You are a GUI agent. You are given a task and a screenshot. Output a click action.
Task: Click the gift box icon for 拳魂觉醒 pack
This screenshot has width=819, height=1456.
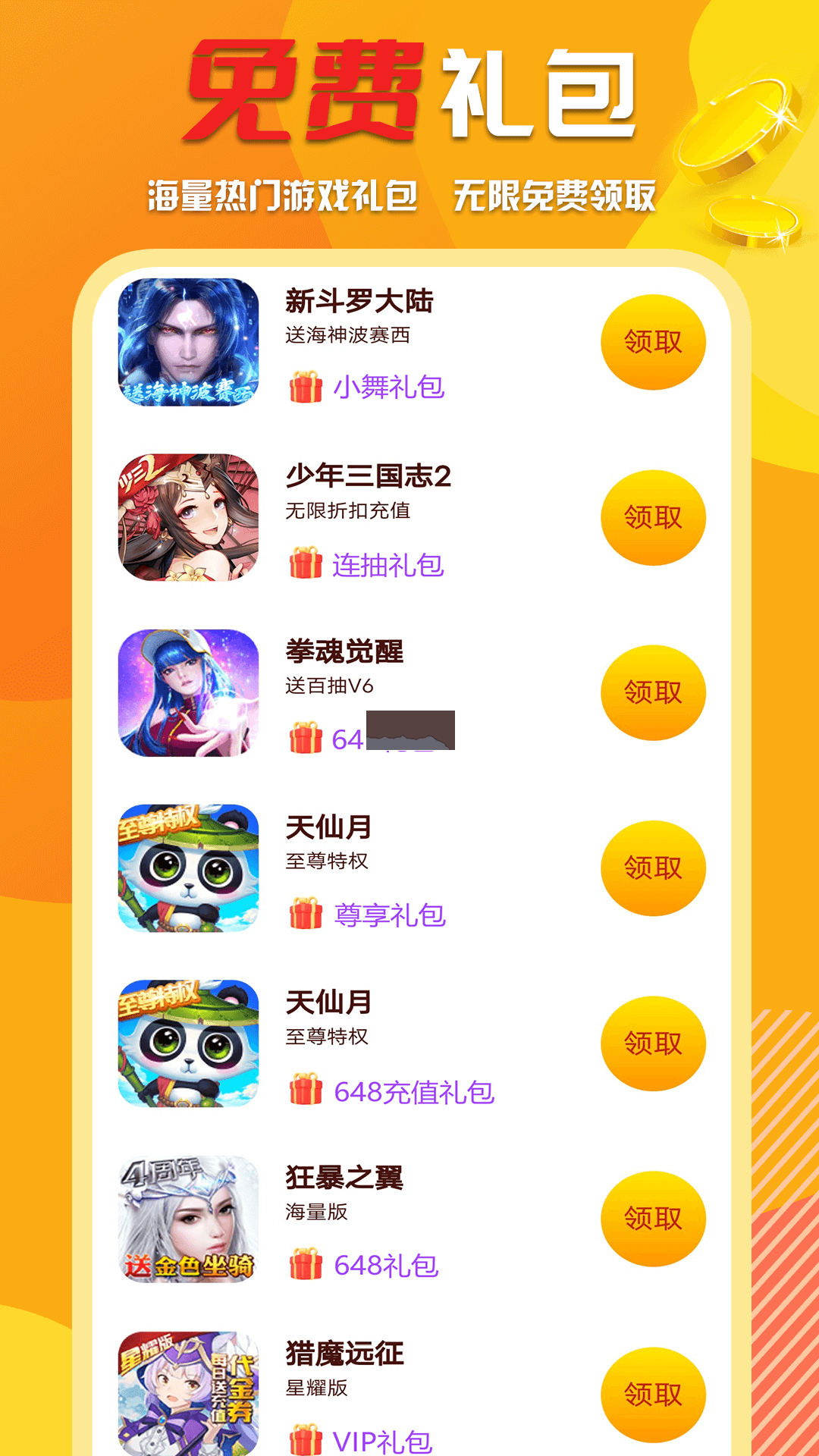point(306,738)
